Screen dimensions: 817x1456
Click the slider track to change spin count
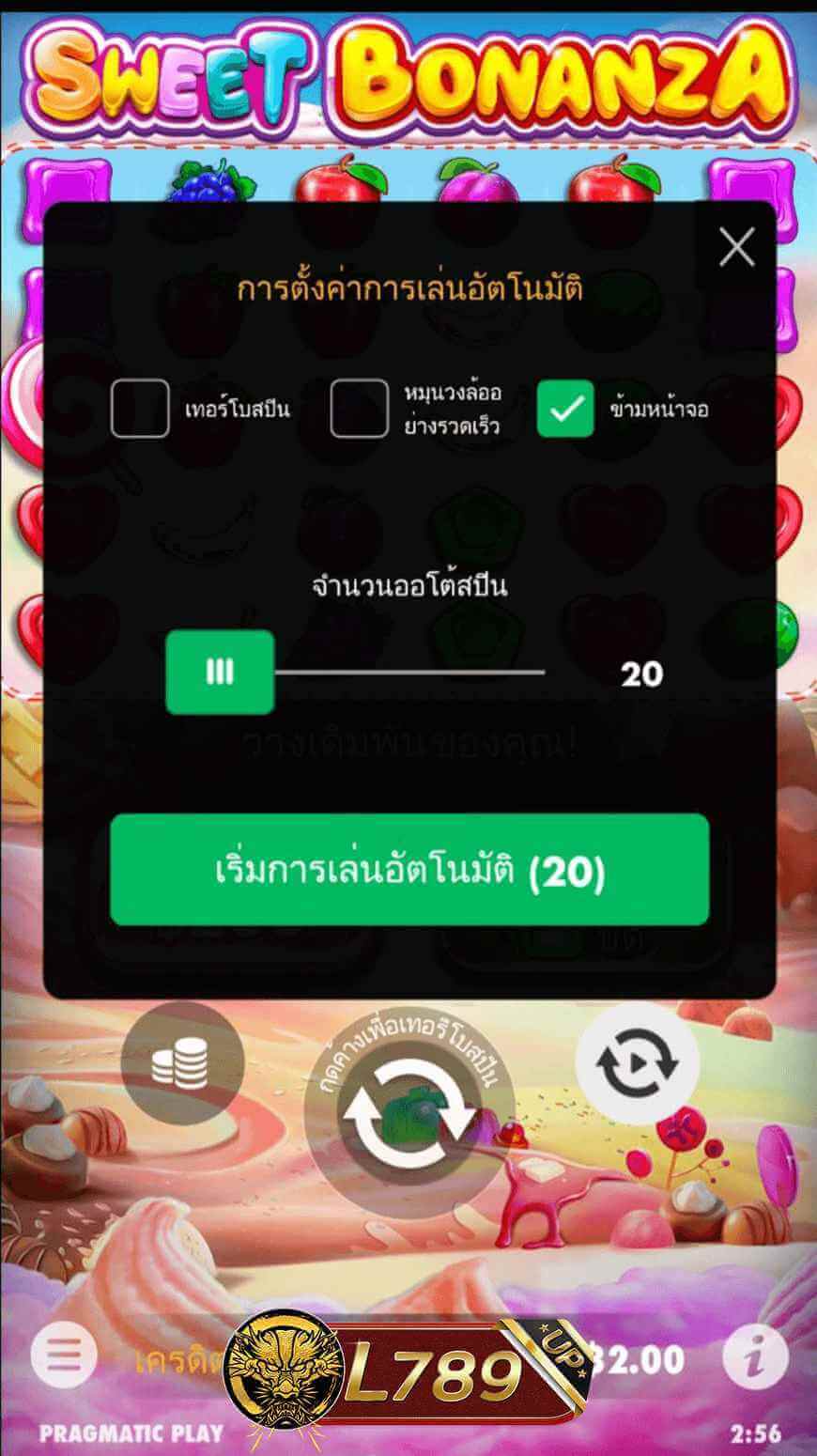tap(413, 673)
